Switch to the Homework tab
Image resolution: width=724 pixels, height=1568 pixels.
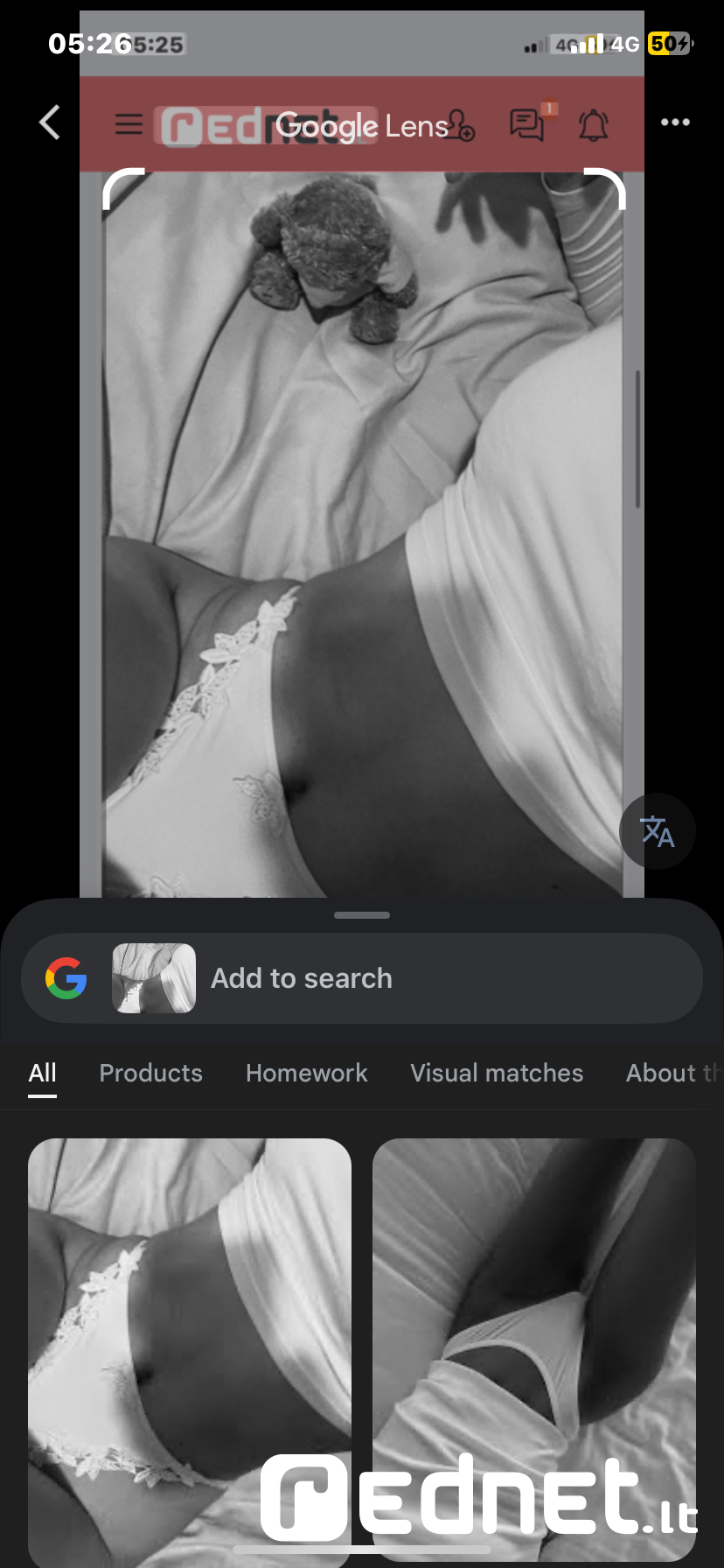(306, 1074)
